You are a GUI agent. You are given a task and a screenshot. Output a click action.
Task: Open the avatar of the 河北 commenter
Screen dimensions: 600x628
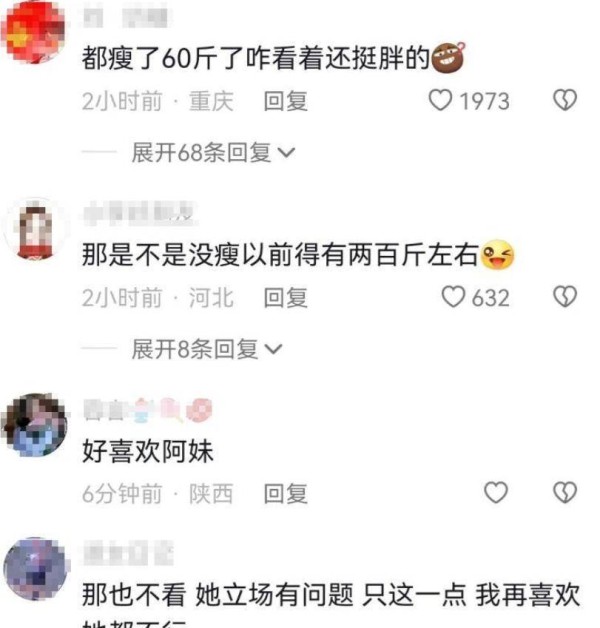[36, 229]
